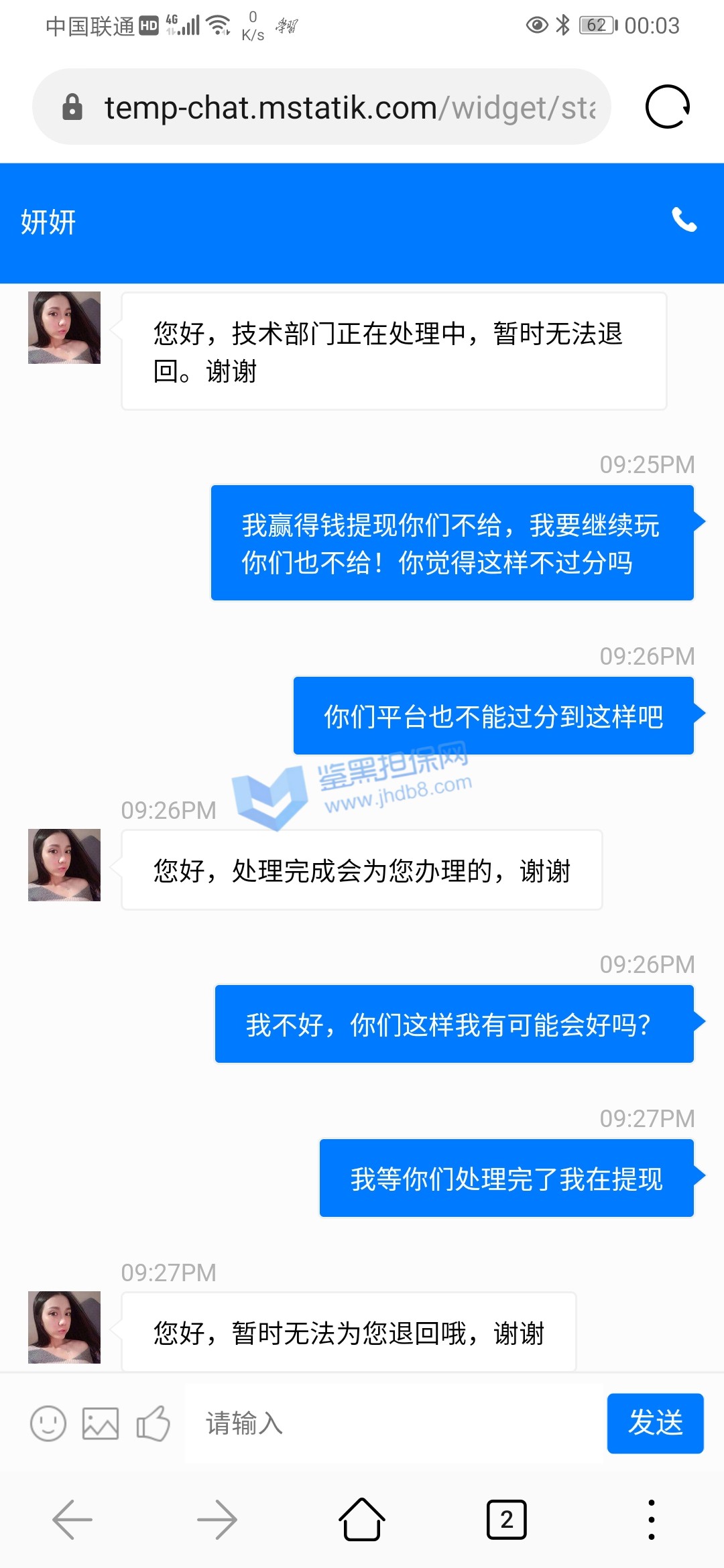Open the browser overflow menu
724x1568 pixels.
[x=651, y=1520]
